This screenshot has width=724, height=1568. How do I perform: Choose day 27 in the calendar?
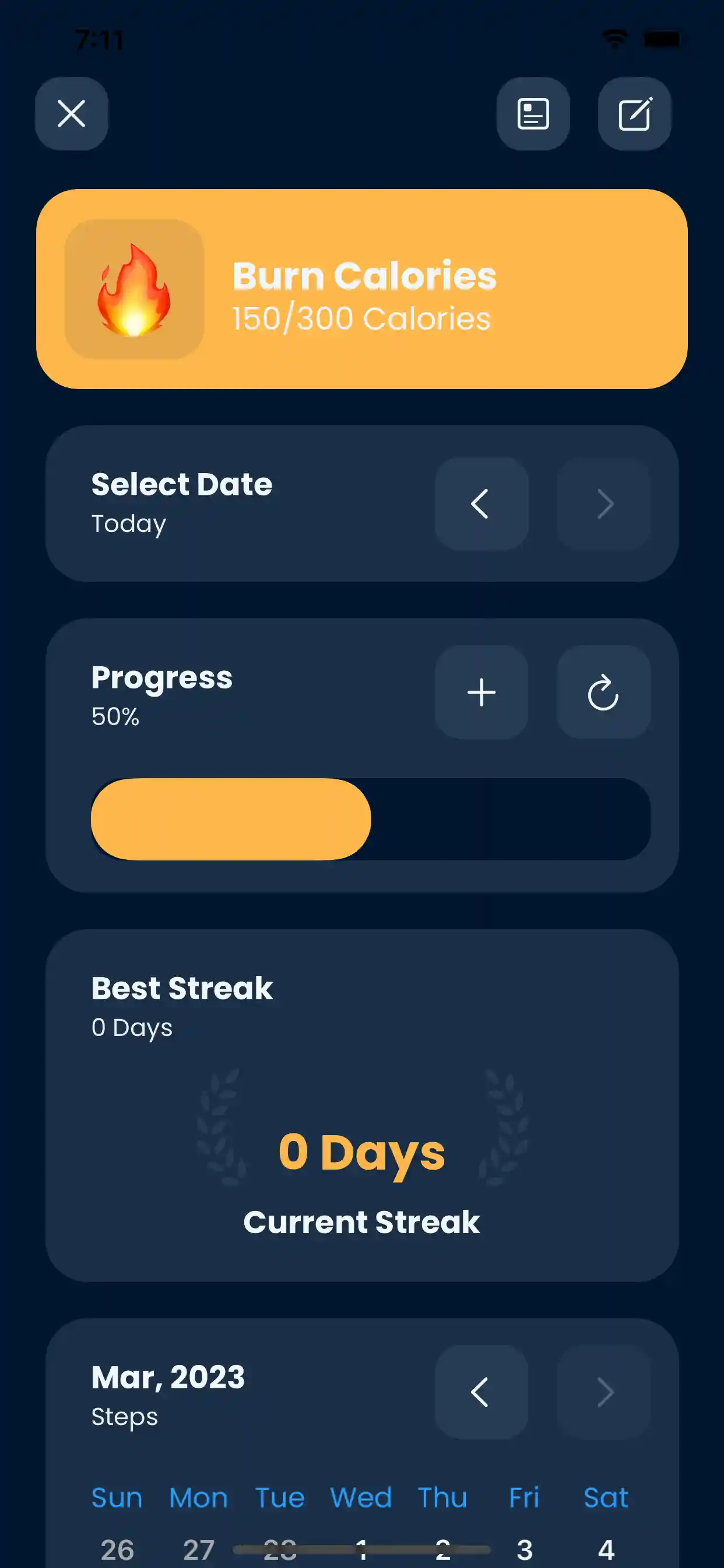click(x=199, y=1550)
